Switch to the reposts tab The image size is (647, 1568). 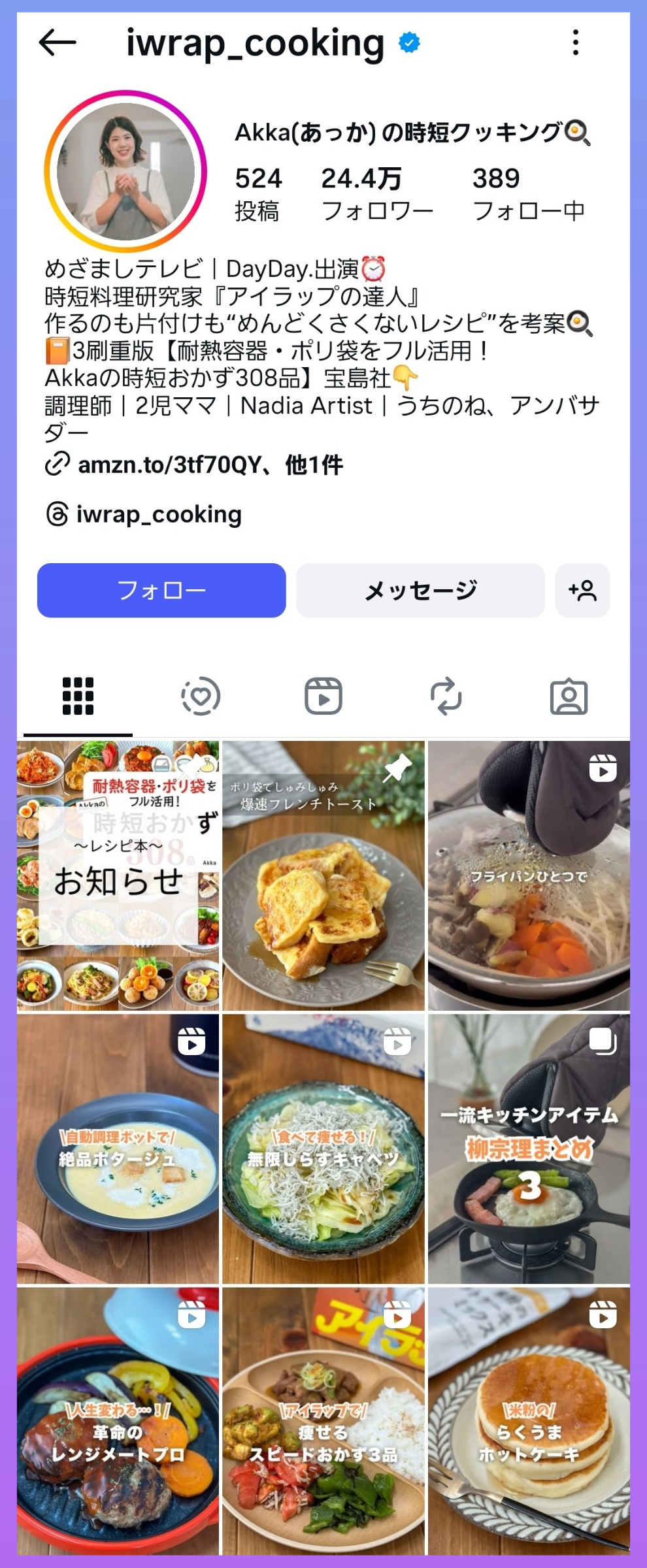[446, 696]
